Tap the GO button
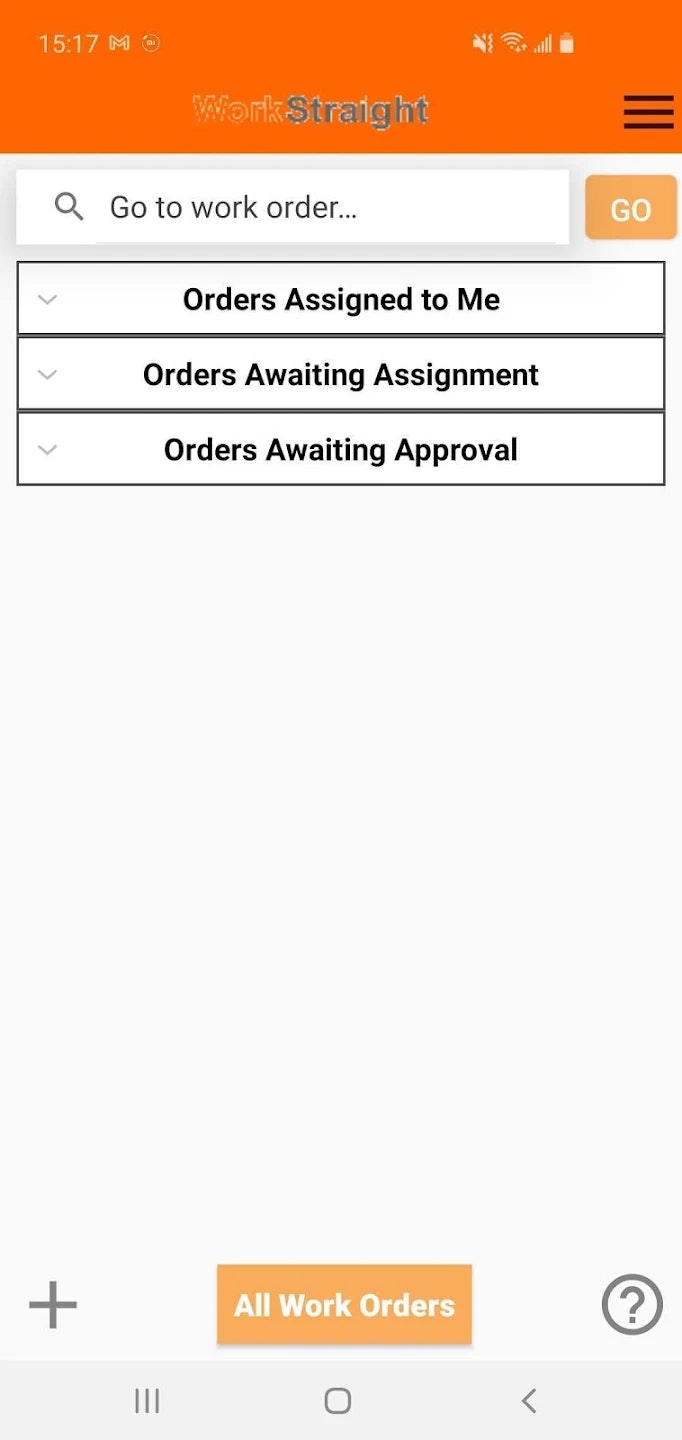The image size is (682, 1440). (x=630, y=208)
